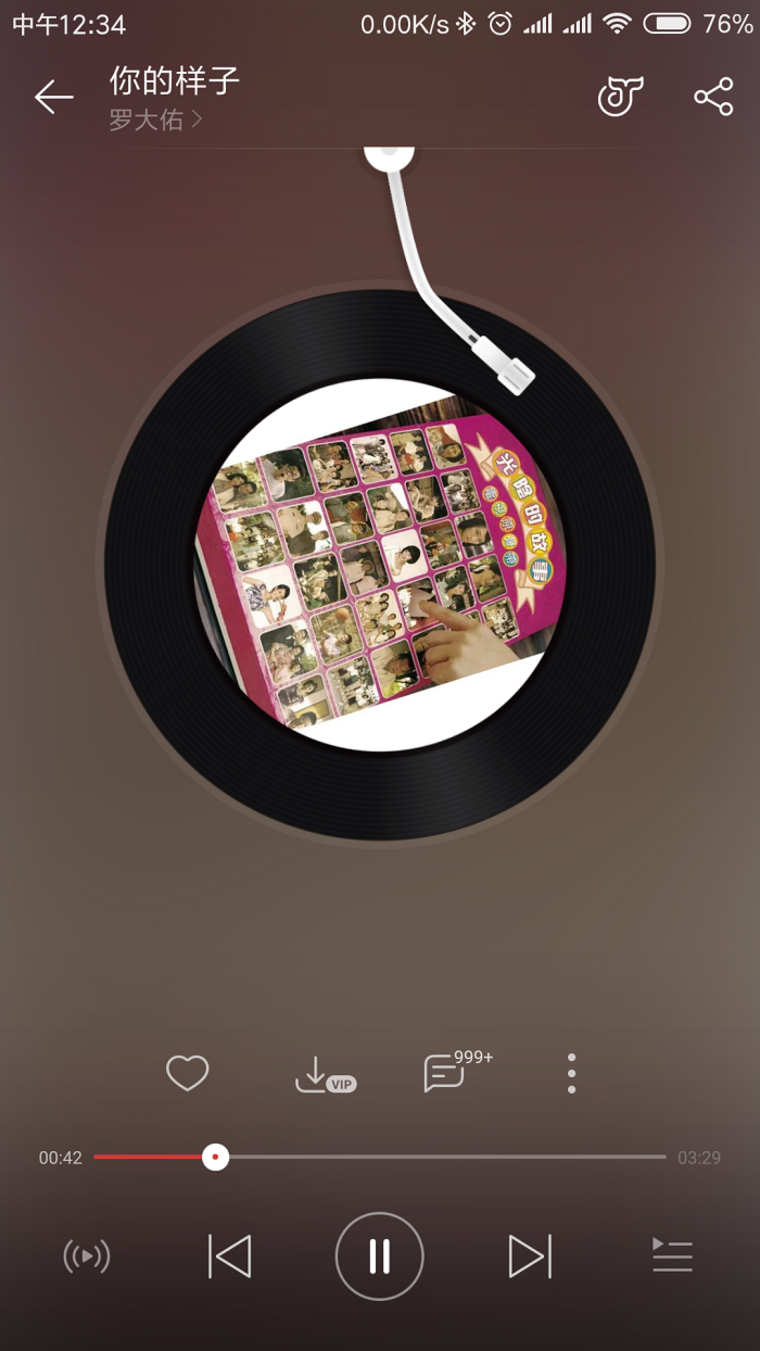Open the three-dot more options
The image size is (760, 1351).
pos(571,1073)
